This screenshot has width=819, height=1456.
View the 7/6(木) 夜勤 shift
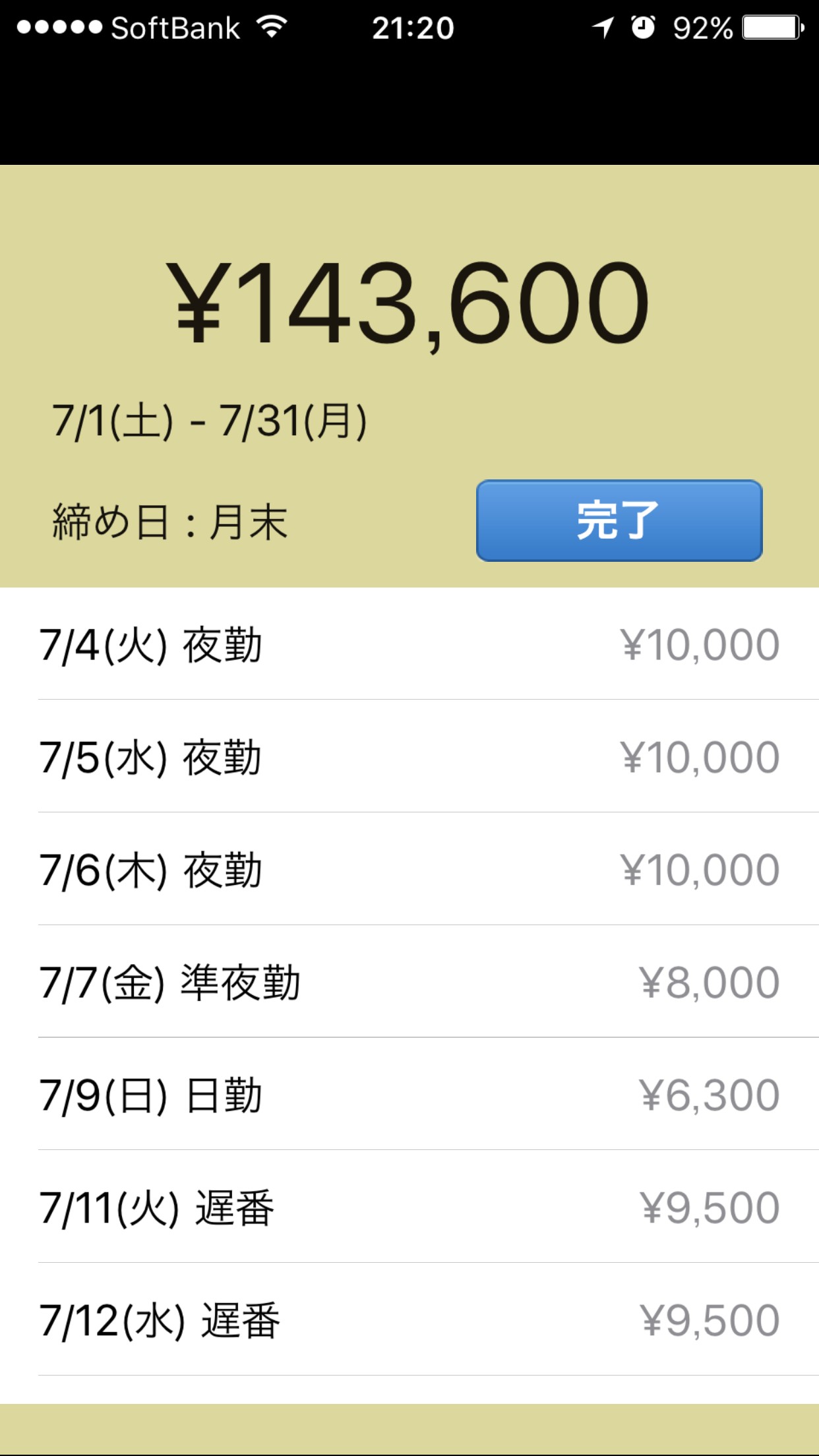pyautogui.click(x=409, y=870)
